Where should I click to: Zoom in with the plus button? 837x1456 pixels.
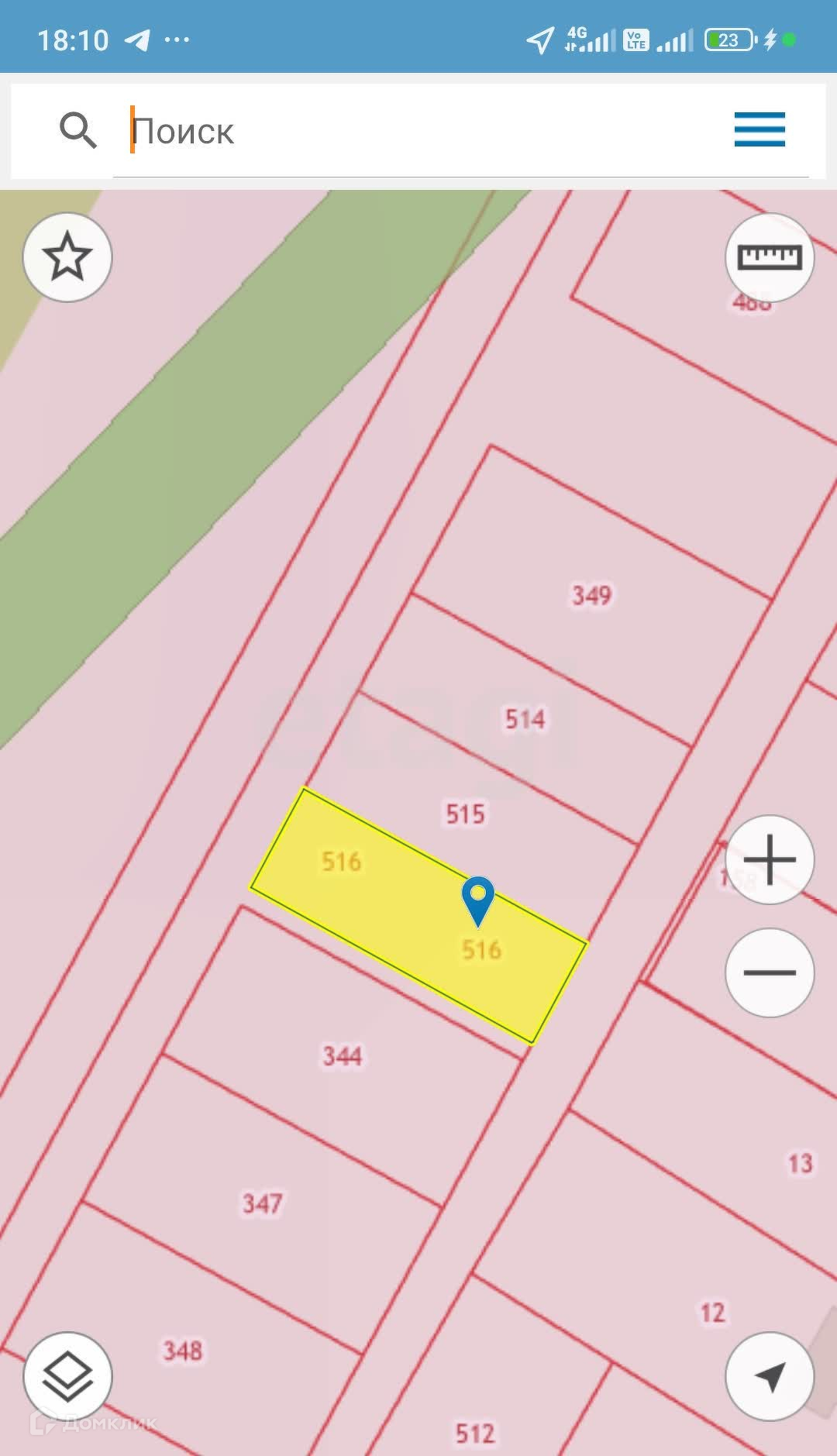[x=769, y=859]
